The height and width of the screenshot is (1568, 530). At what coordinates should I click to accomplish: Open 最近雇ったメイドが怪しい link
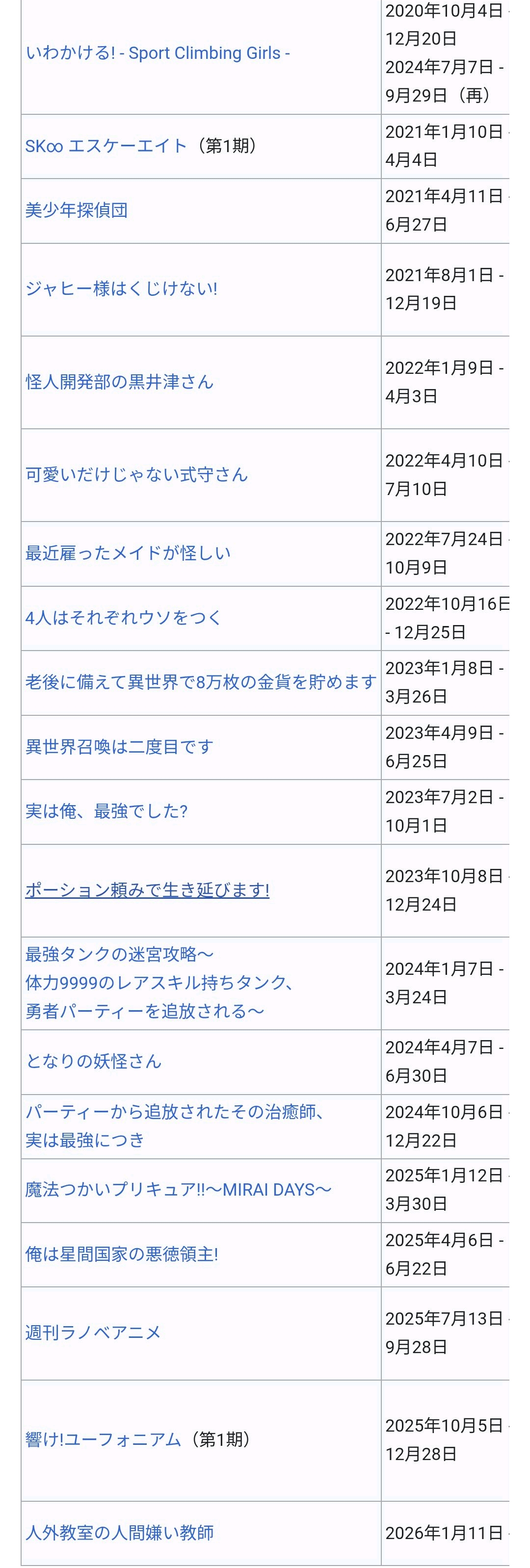pyautogui.click(x=128, y=553)
